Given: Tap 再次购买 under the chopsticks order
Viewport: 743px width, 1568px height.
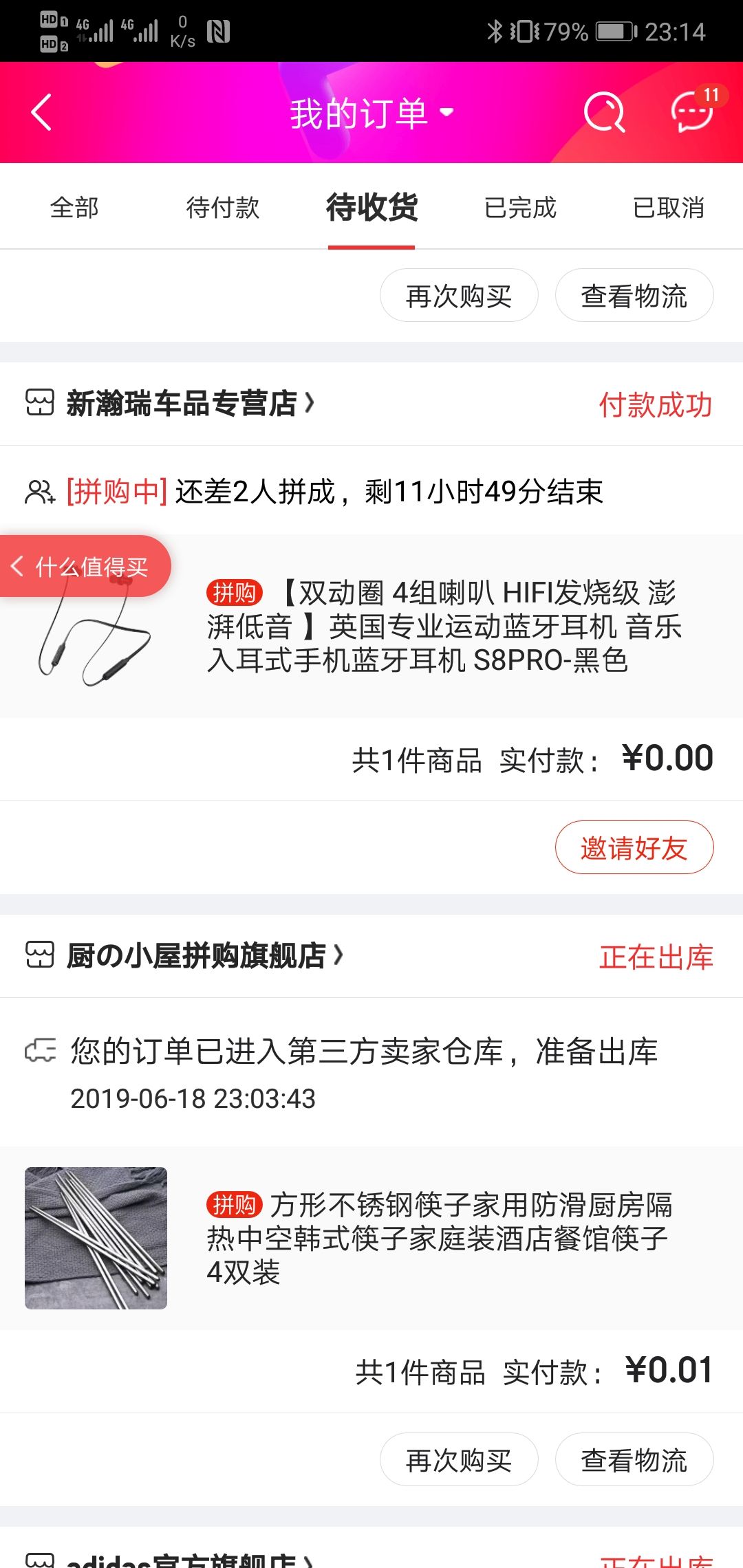Looking at the screenshot, I should 459,1460.
